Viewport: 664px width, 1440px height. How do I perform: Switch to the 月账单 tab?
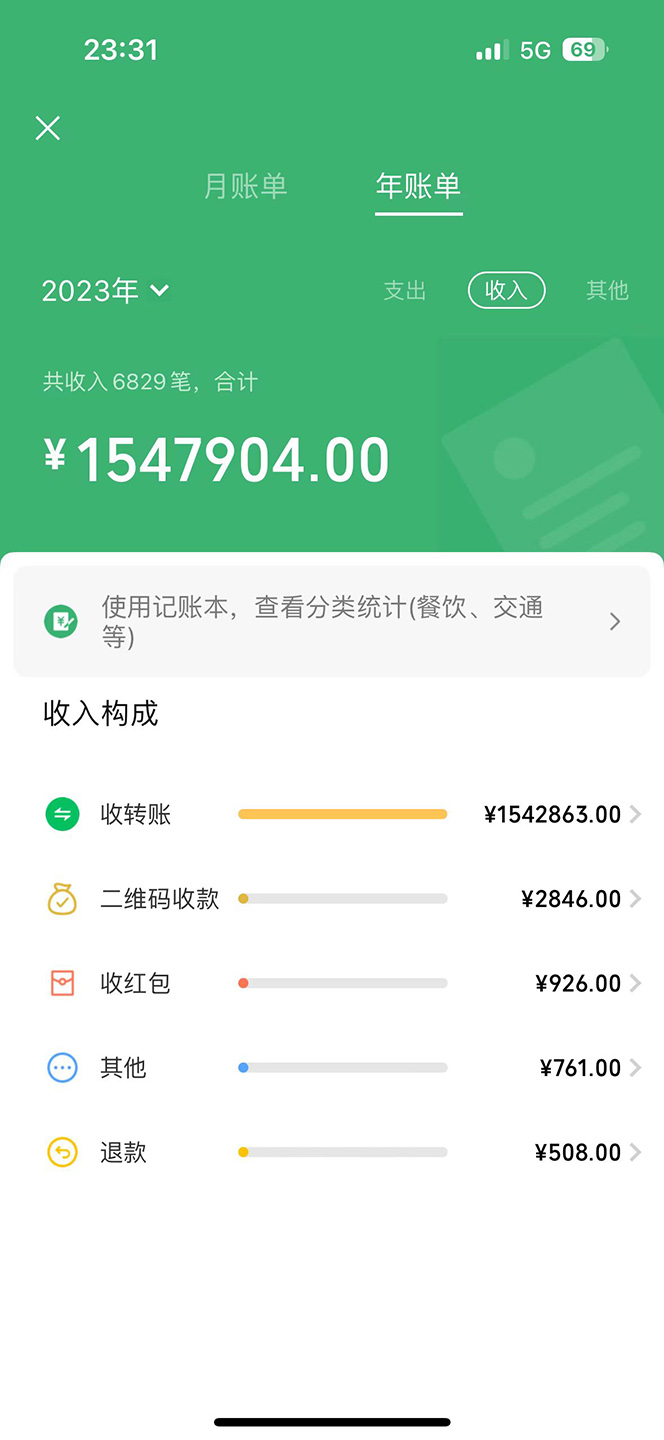(x=245, y=186)
